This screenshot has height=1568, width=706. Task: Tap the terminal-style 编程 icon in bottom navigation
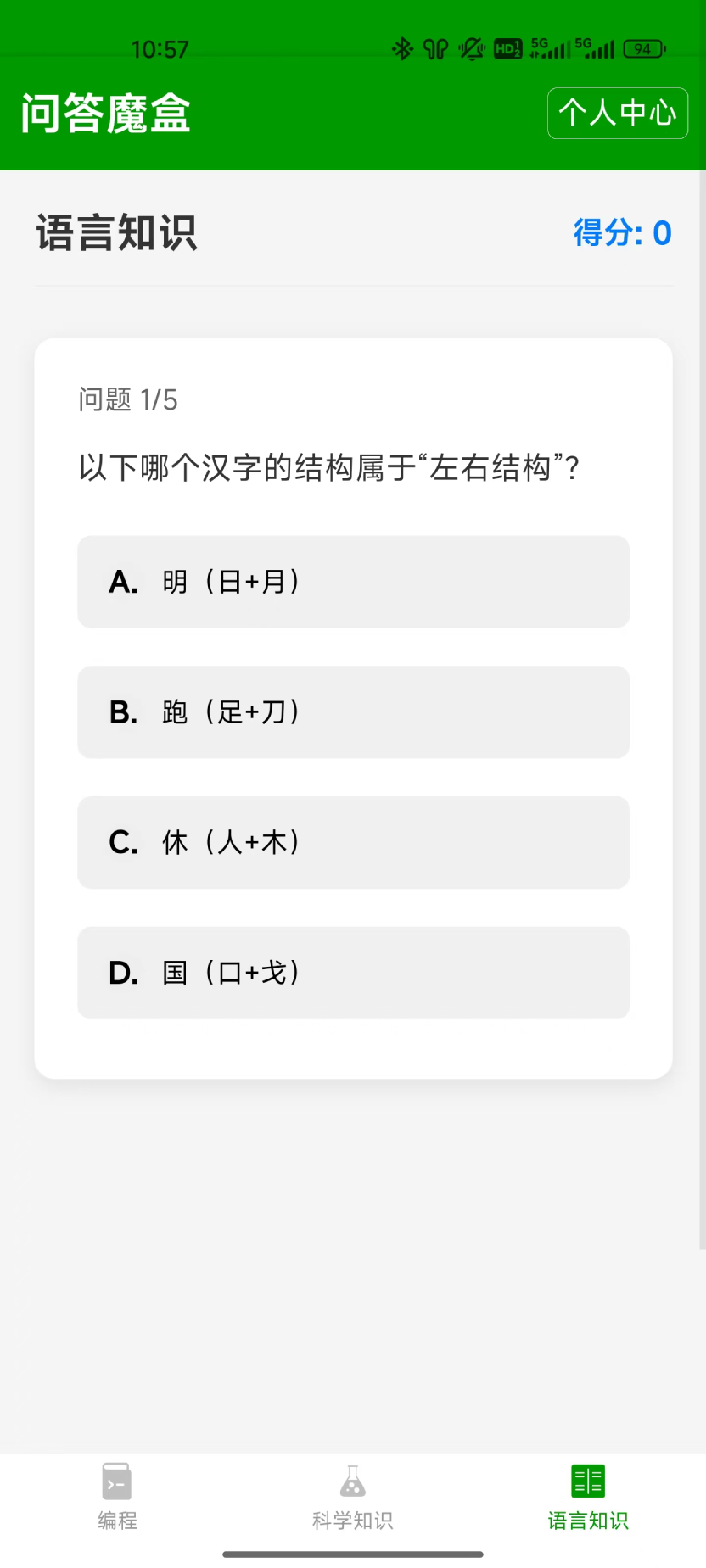pos(117,1480)
